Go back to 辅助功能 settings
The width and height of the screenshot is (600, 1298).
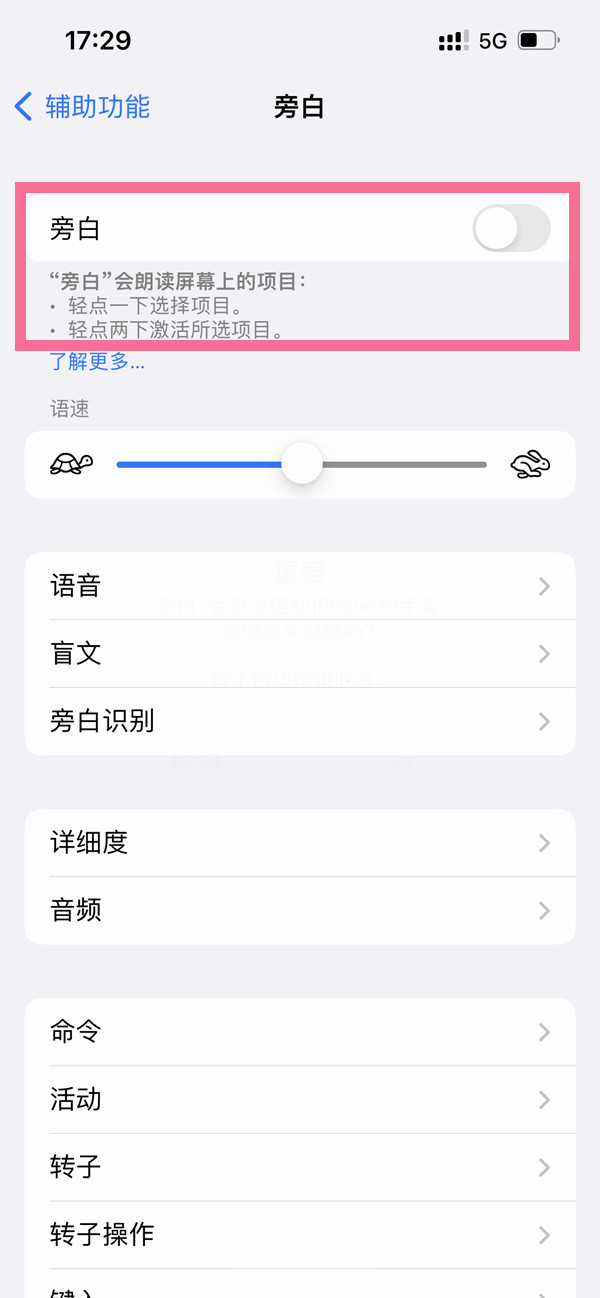(82, 106)
